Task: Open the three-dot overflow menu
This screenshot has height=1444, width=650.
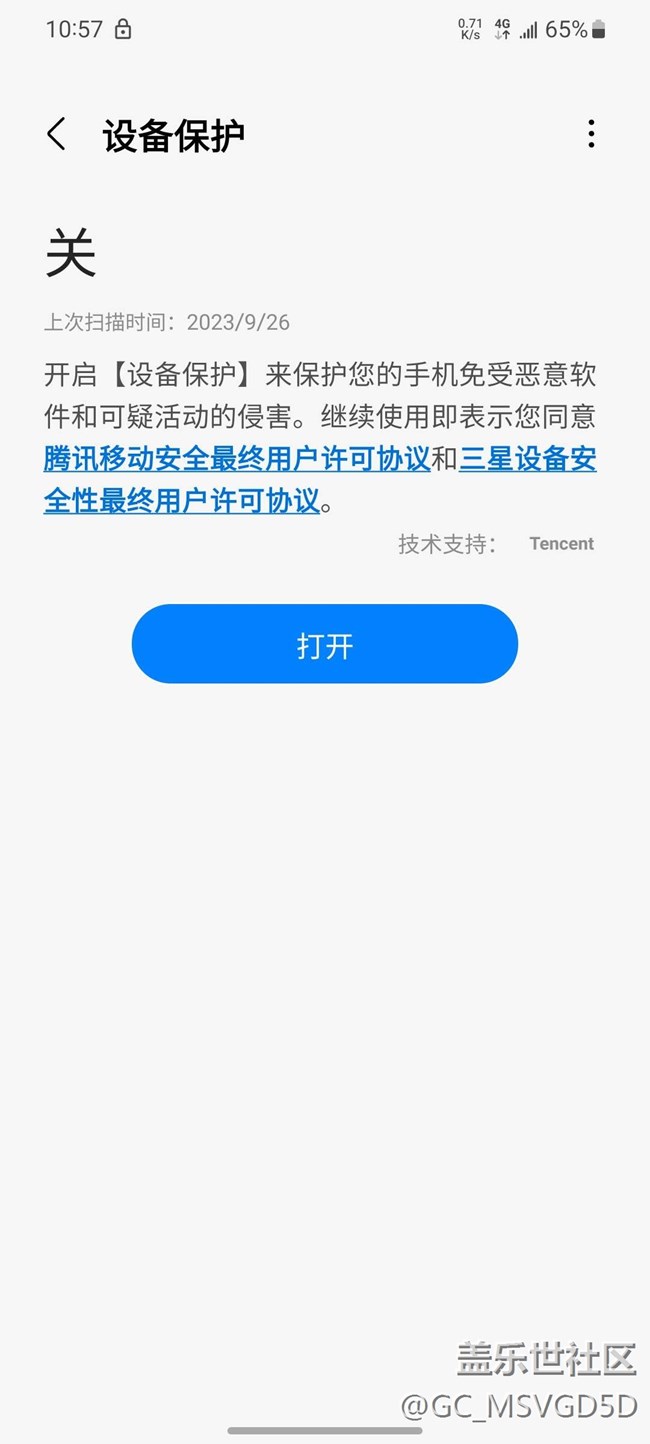Action: tap(591, 134)
